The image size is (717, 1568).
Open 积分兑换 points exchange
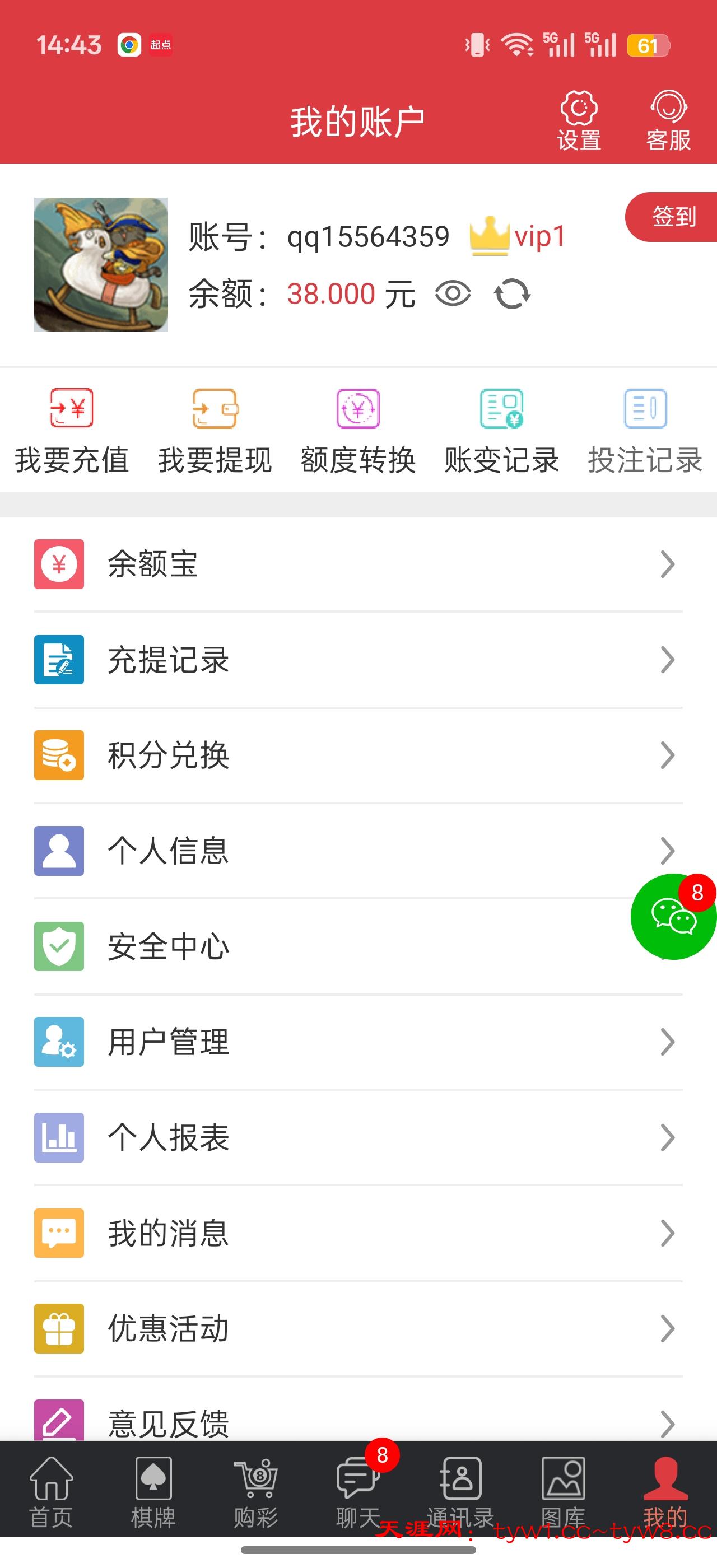pyautogui.click(x=358, y=755)
